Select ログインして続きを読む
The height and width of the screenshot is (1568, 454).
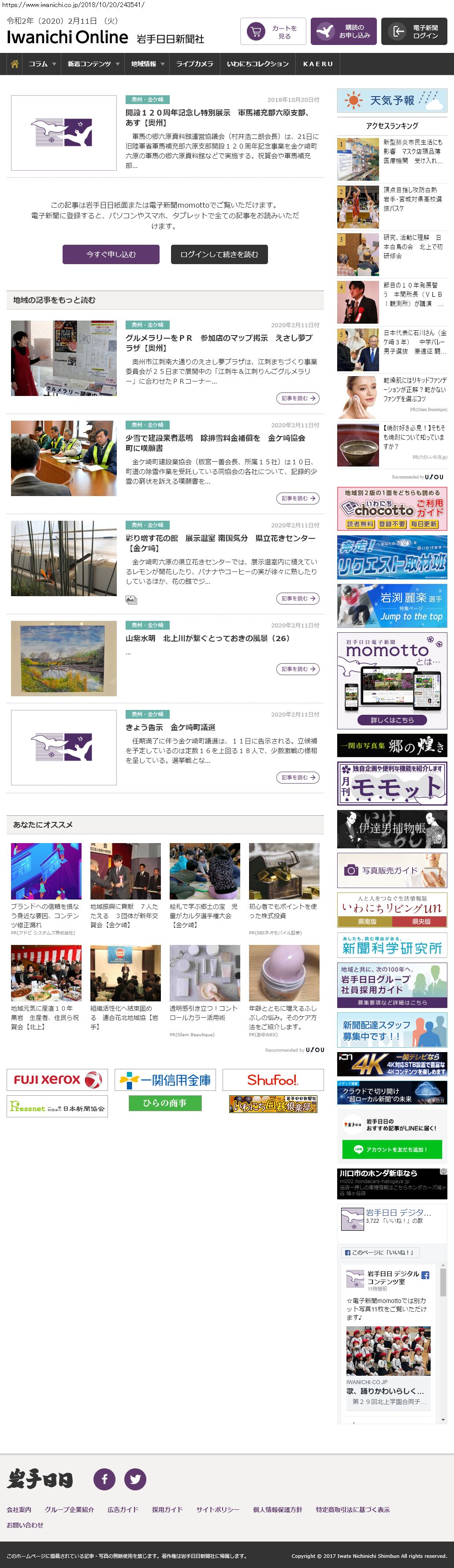[x=219, y=254]
